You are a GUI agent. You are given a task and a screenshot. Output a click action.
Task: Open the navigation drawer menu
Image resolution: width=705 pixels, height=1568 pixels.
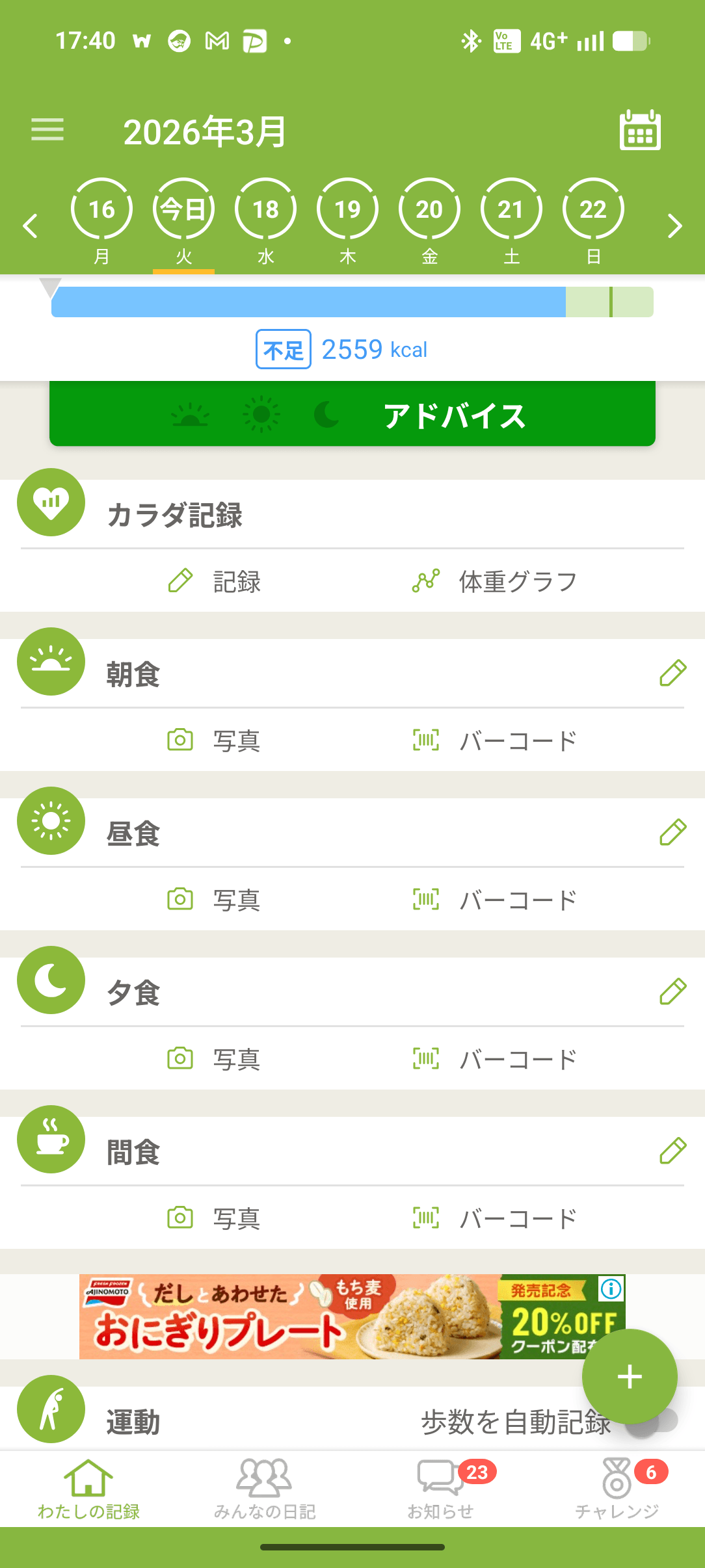point(47,130)
